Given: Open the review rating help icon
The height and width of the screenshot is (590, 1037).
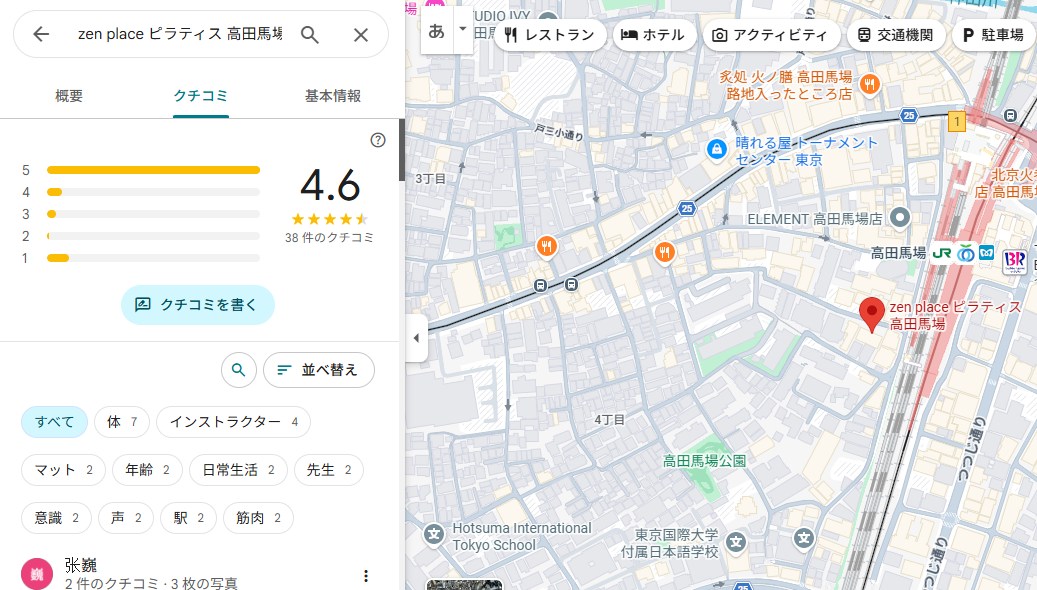Looking at the screenshot, I should click(378, 140).
